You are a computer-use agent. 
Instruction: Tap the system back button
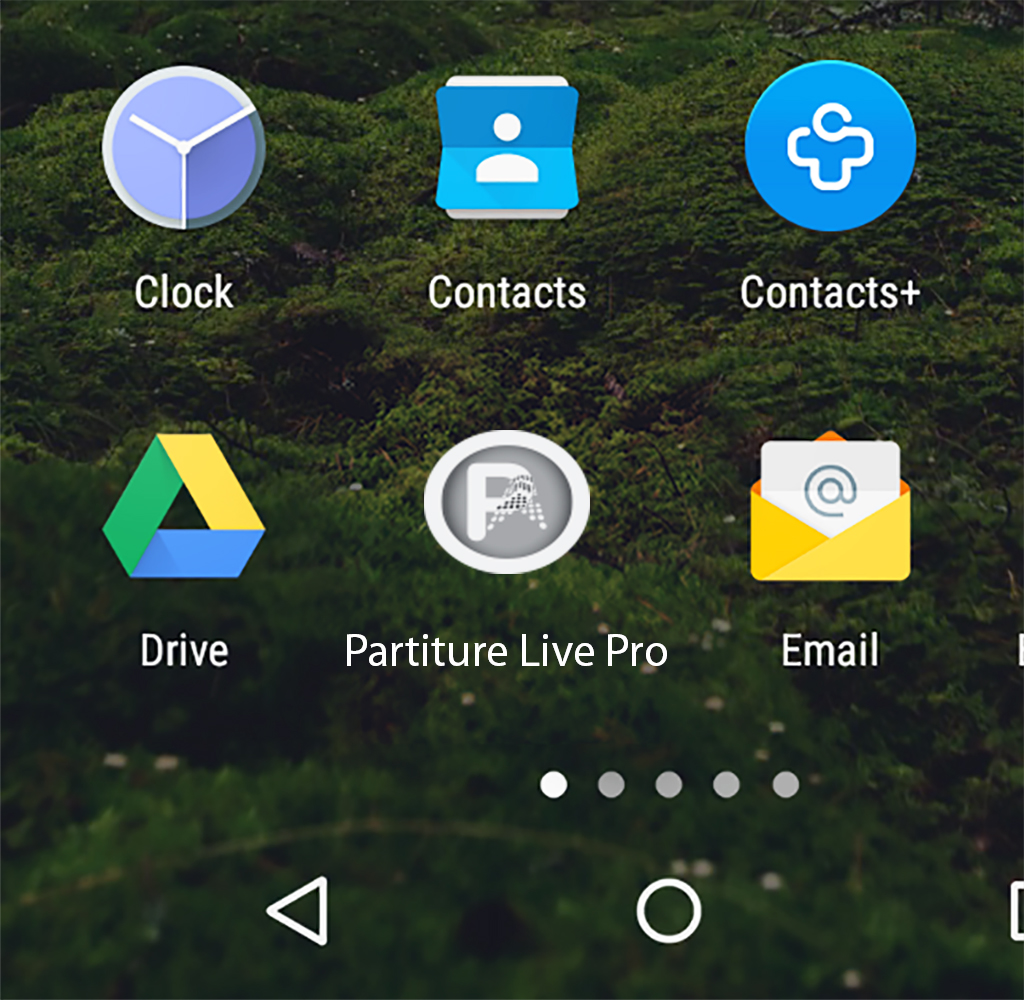click(299, 910)
